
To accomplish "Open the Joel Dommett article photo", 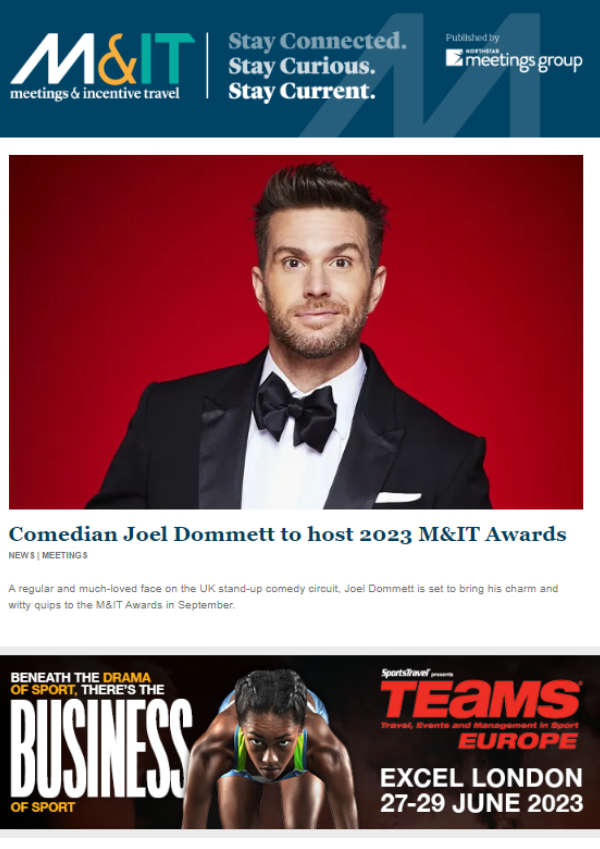I will pos(296,332).
